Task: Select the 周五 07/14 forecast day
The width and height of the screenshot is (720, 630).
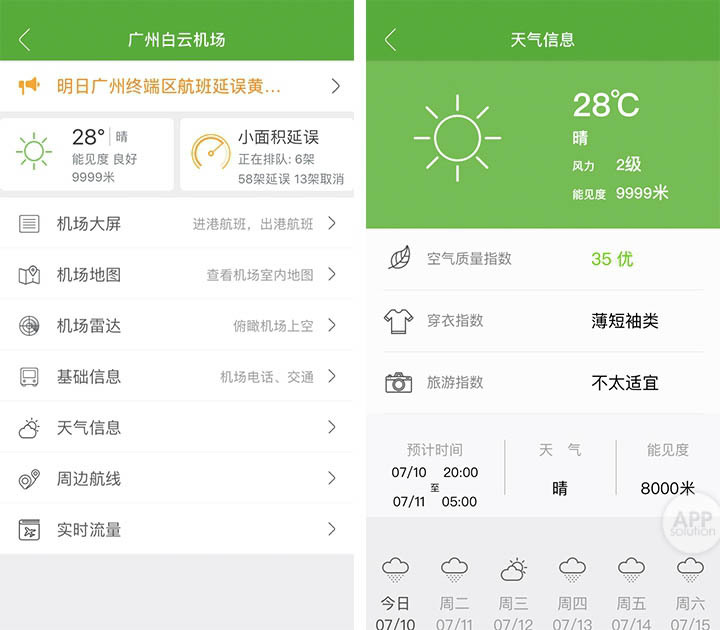Action: 631,592
